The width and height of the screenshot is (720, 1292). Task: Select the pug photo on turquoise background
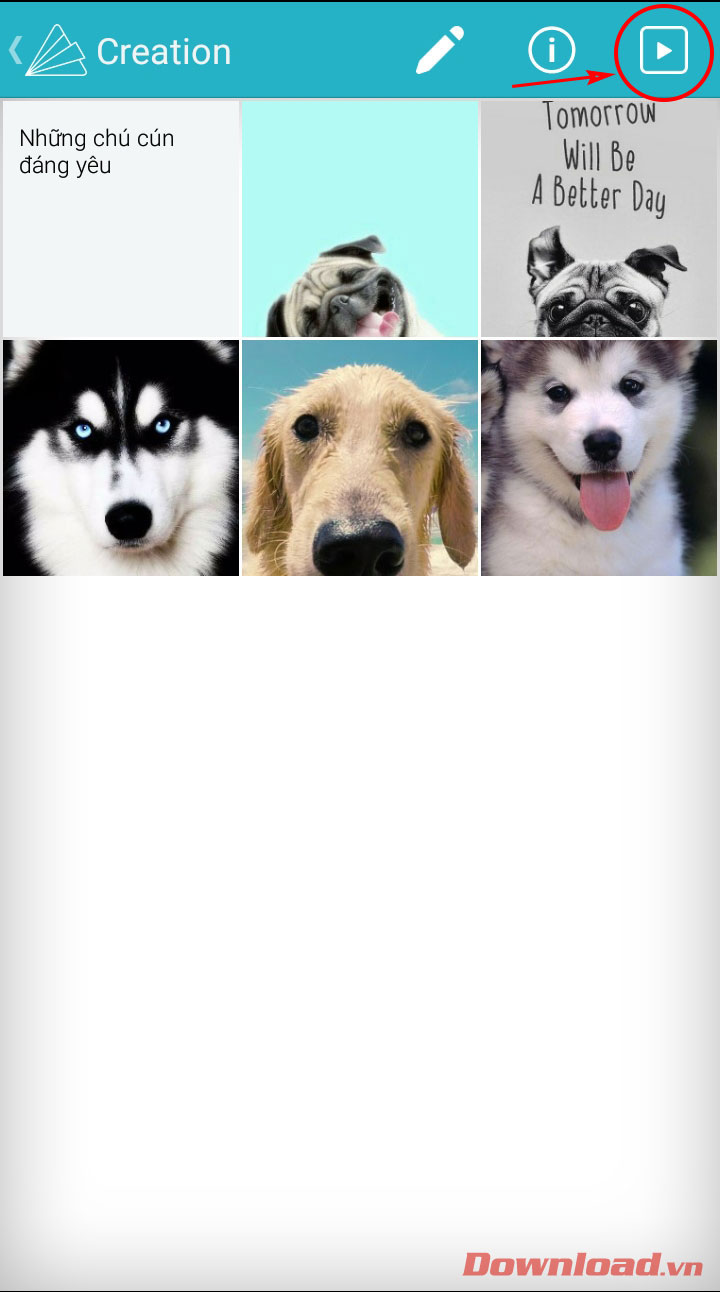360,218
